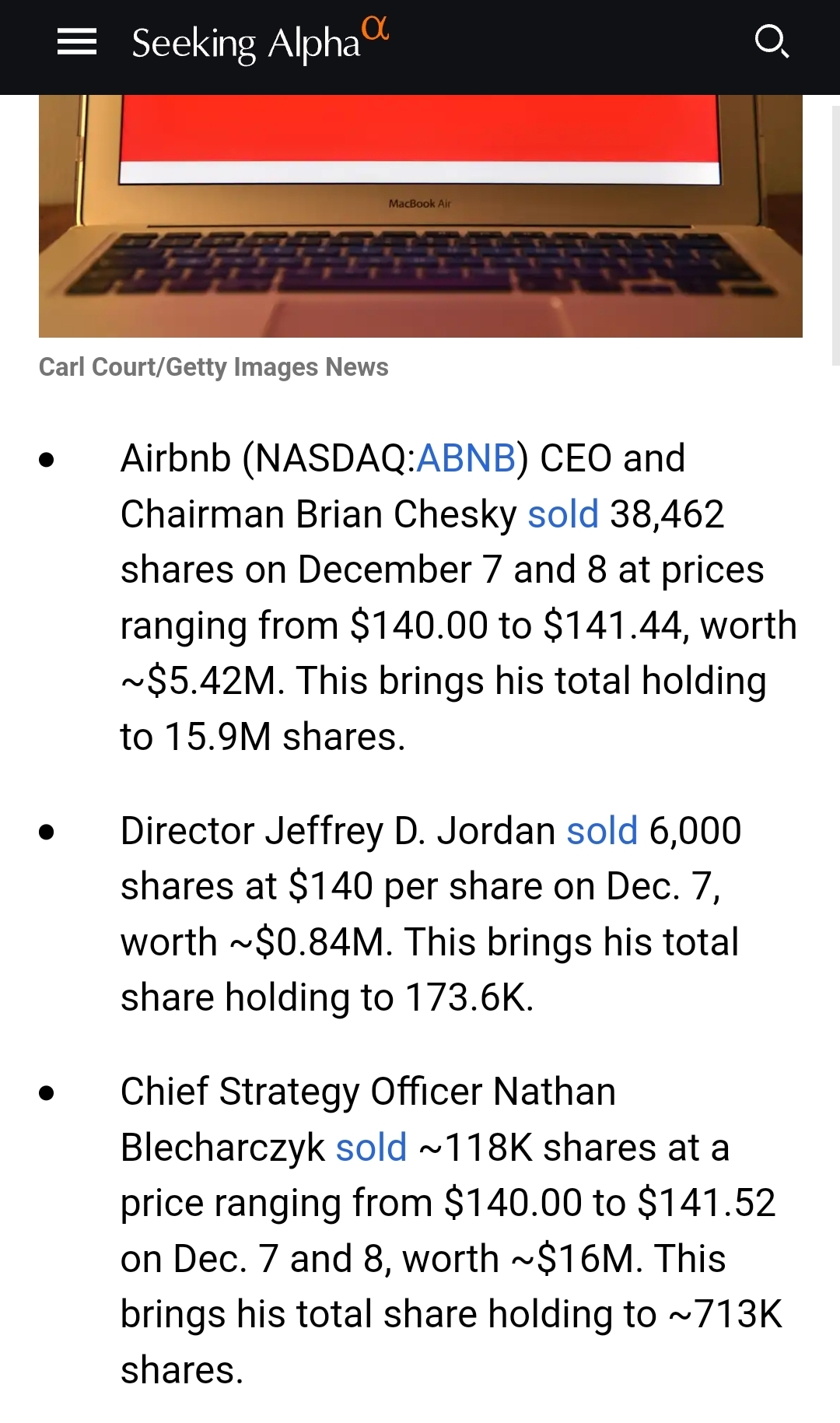Click the third bullet point marker
Screen dimensions: 840x1423
[48, 1092]
